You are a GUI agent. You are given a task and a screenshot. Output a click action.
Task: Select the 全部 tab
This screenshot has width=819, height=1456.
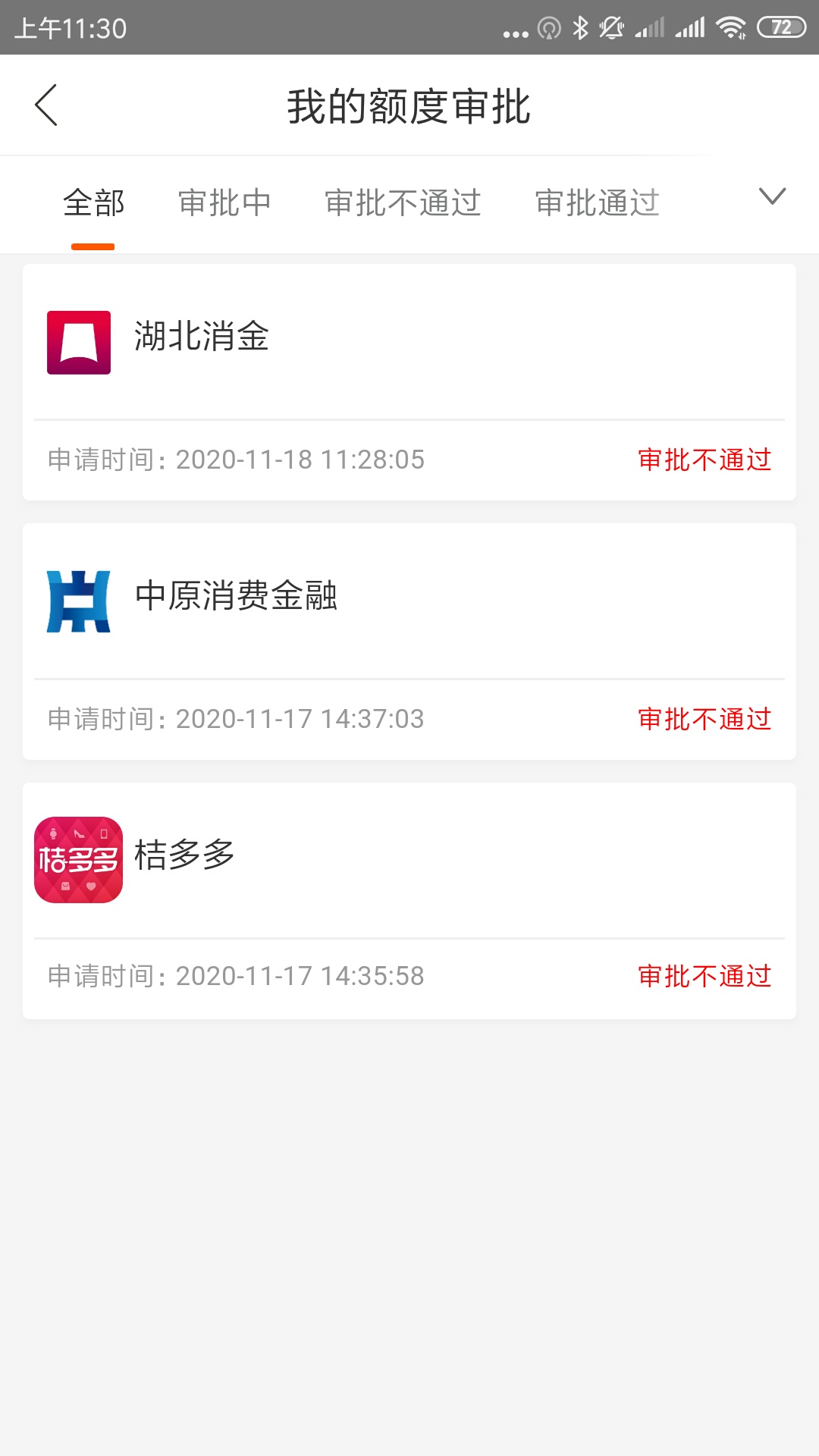coord(93,203)
